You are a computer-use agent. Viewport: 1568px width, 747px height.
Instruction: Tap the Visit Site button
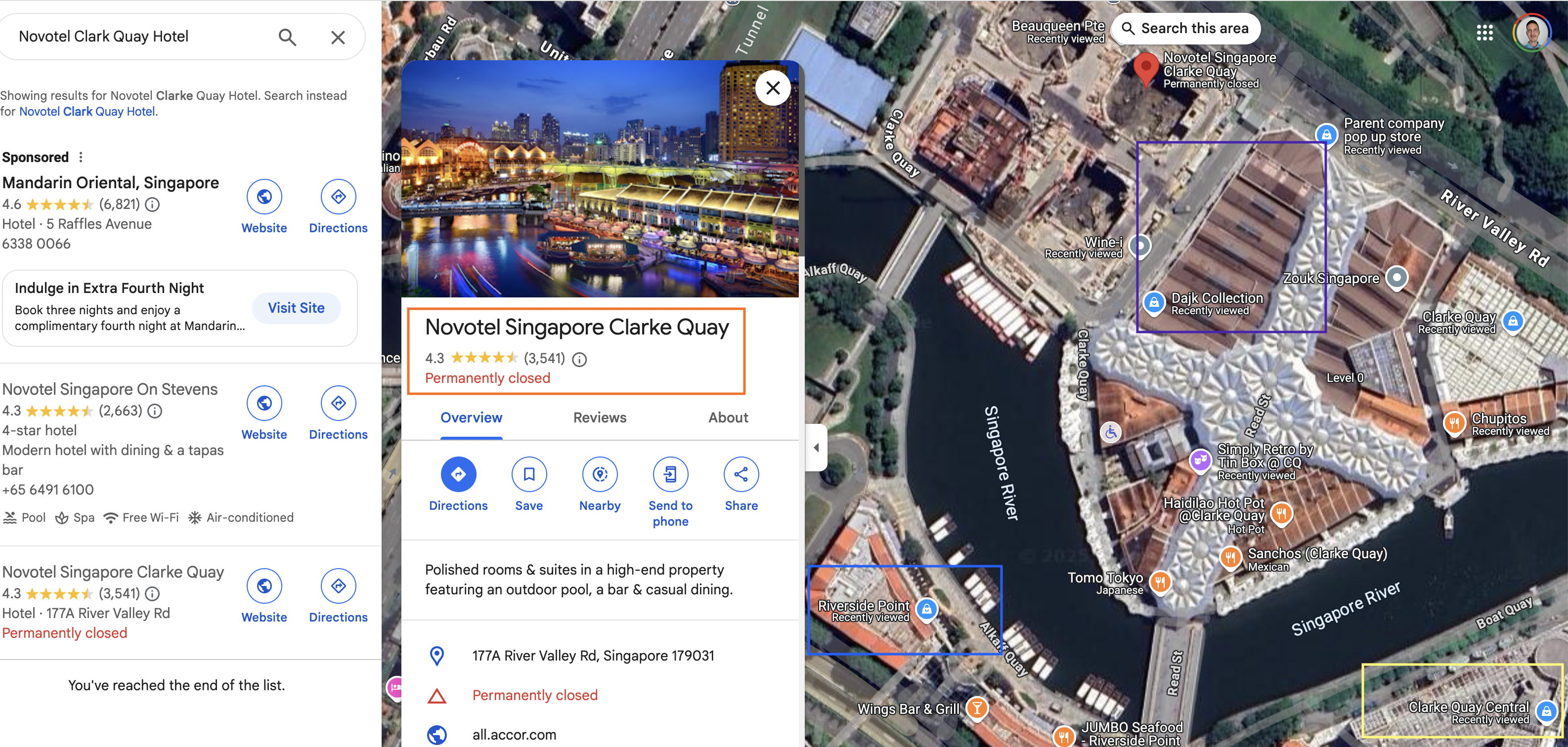pos(296,308)
